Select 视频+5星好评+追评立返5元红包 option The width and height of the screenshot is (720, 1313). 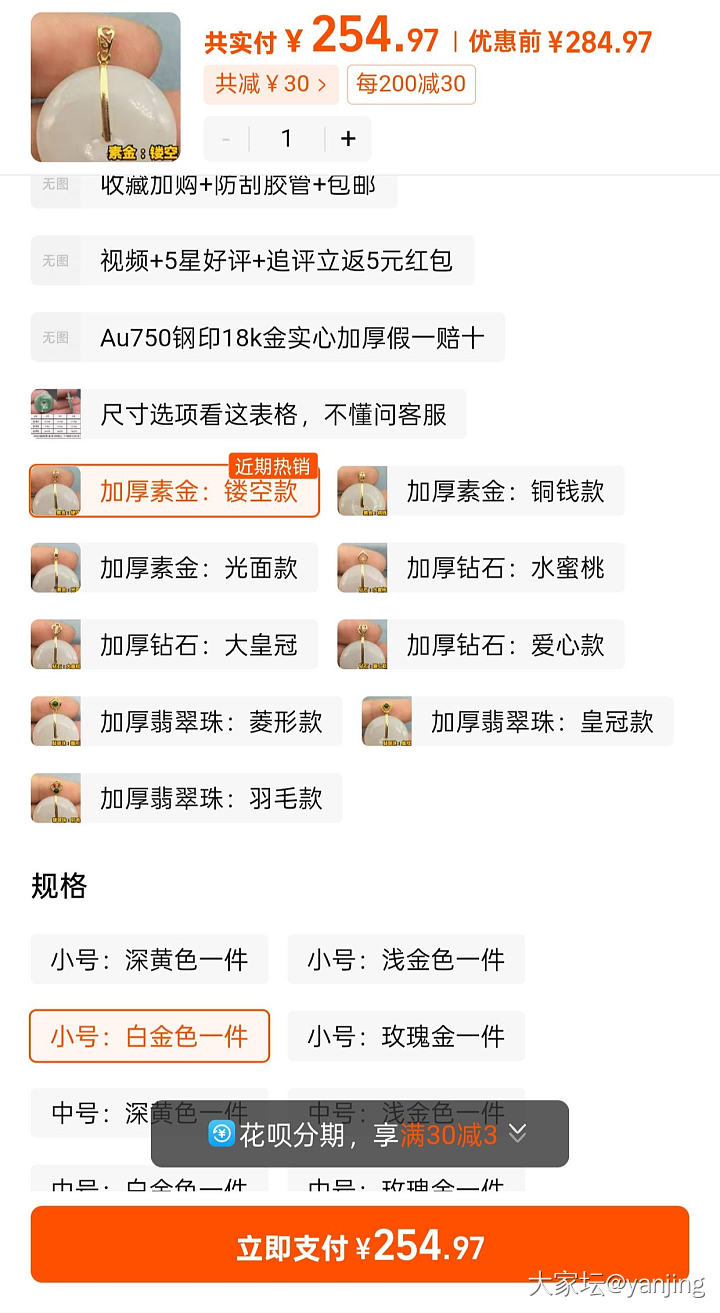coord(252,261)
